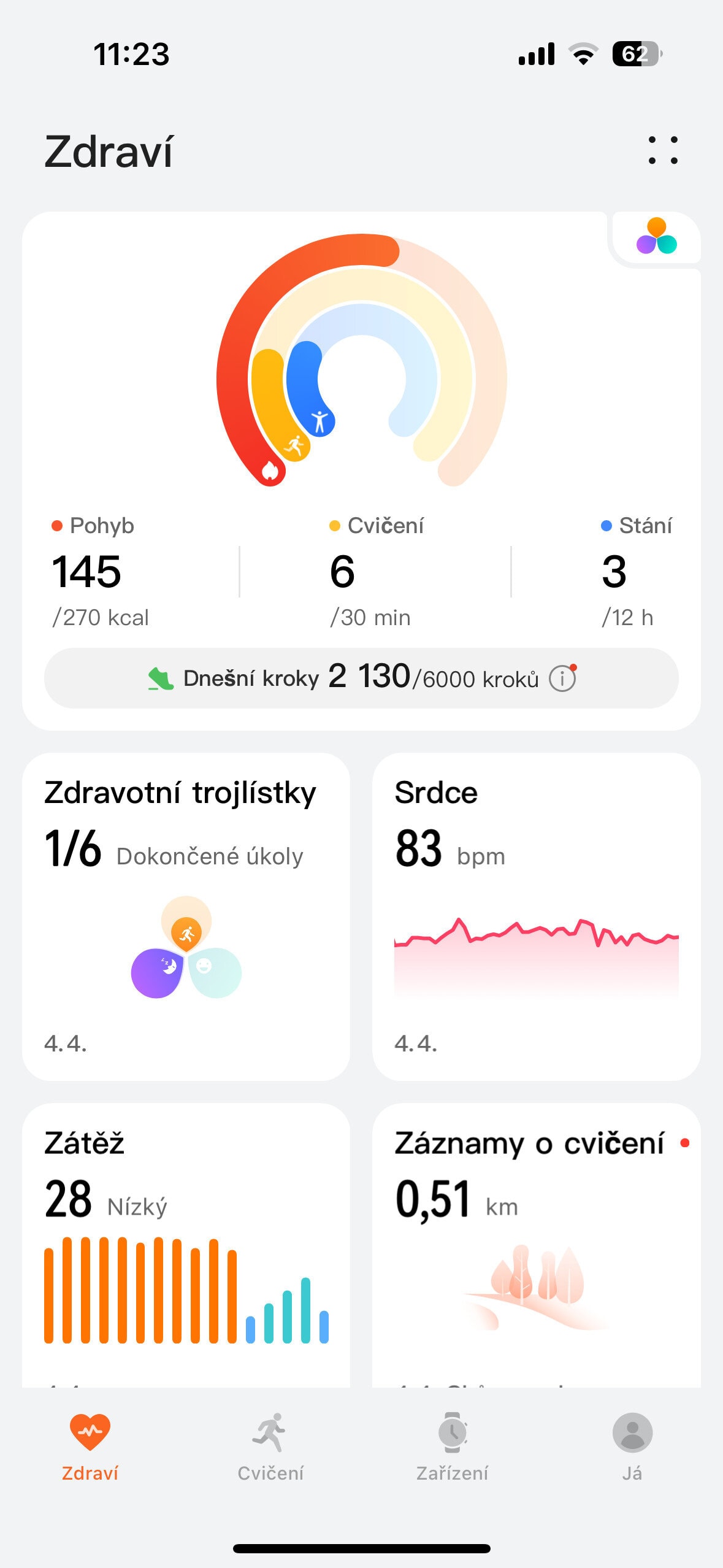Tap the info icon beside 6000 kroků

(562, 678)
